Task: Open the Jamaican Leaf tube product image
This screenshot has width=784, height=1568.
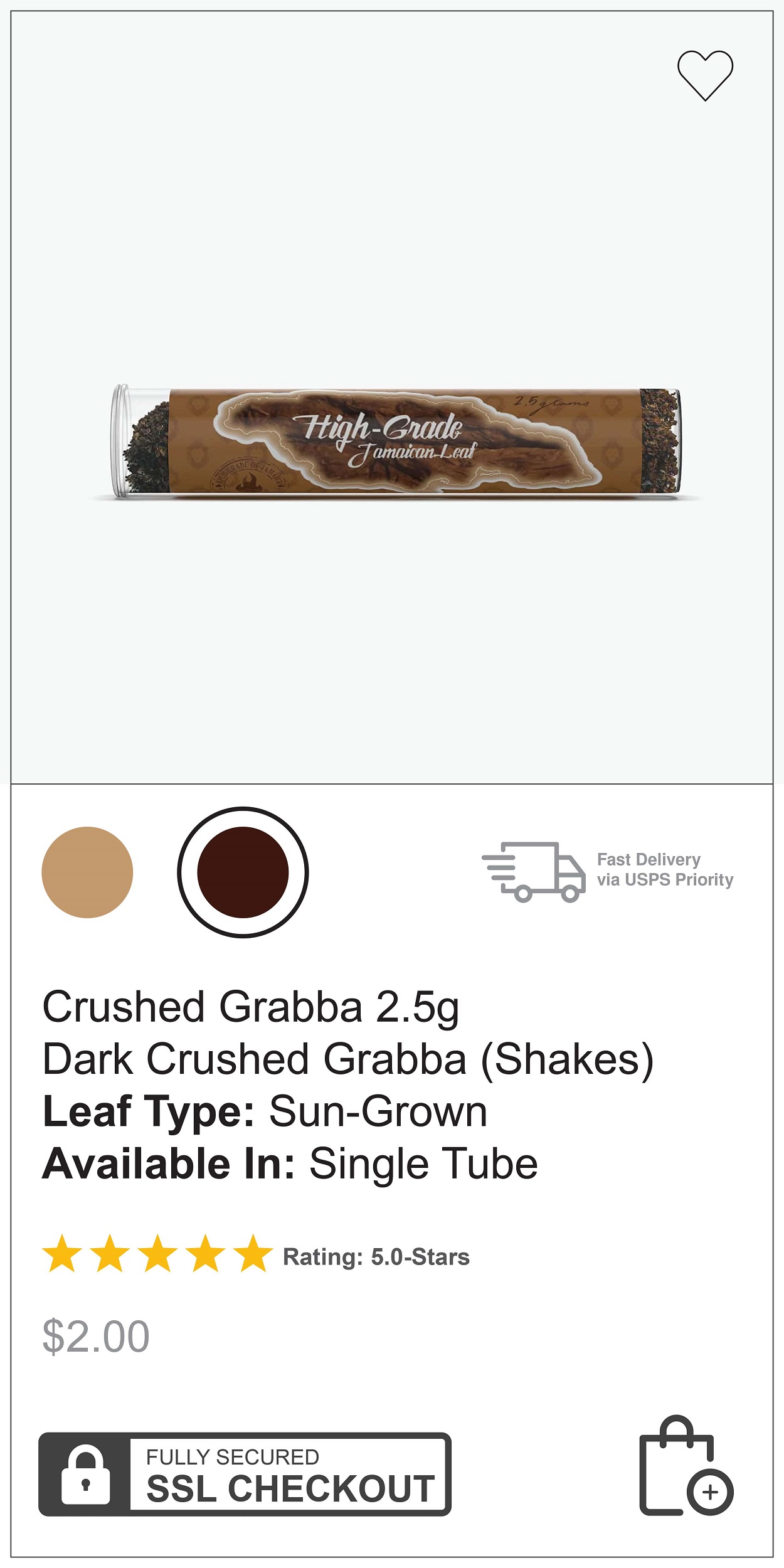Action: click(x=395, y=442)
